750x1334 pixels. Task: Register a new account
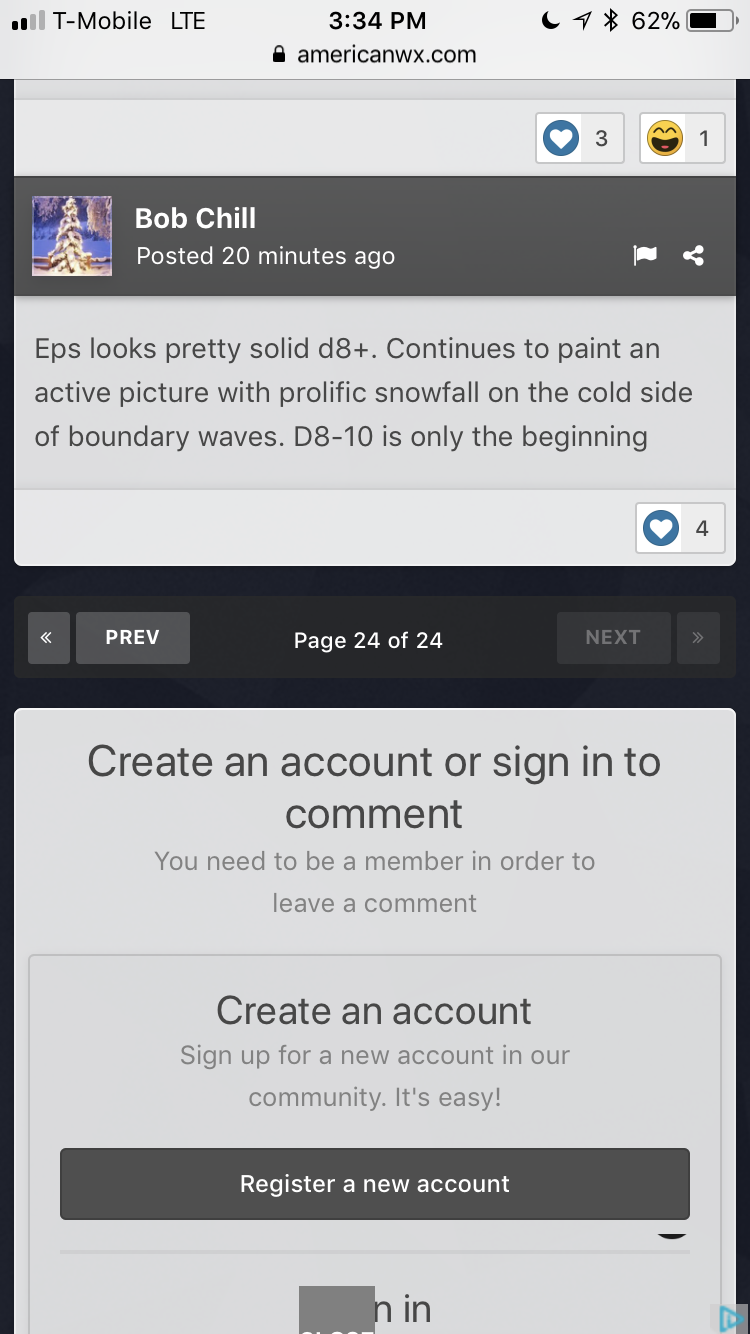(375, 1184)
